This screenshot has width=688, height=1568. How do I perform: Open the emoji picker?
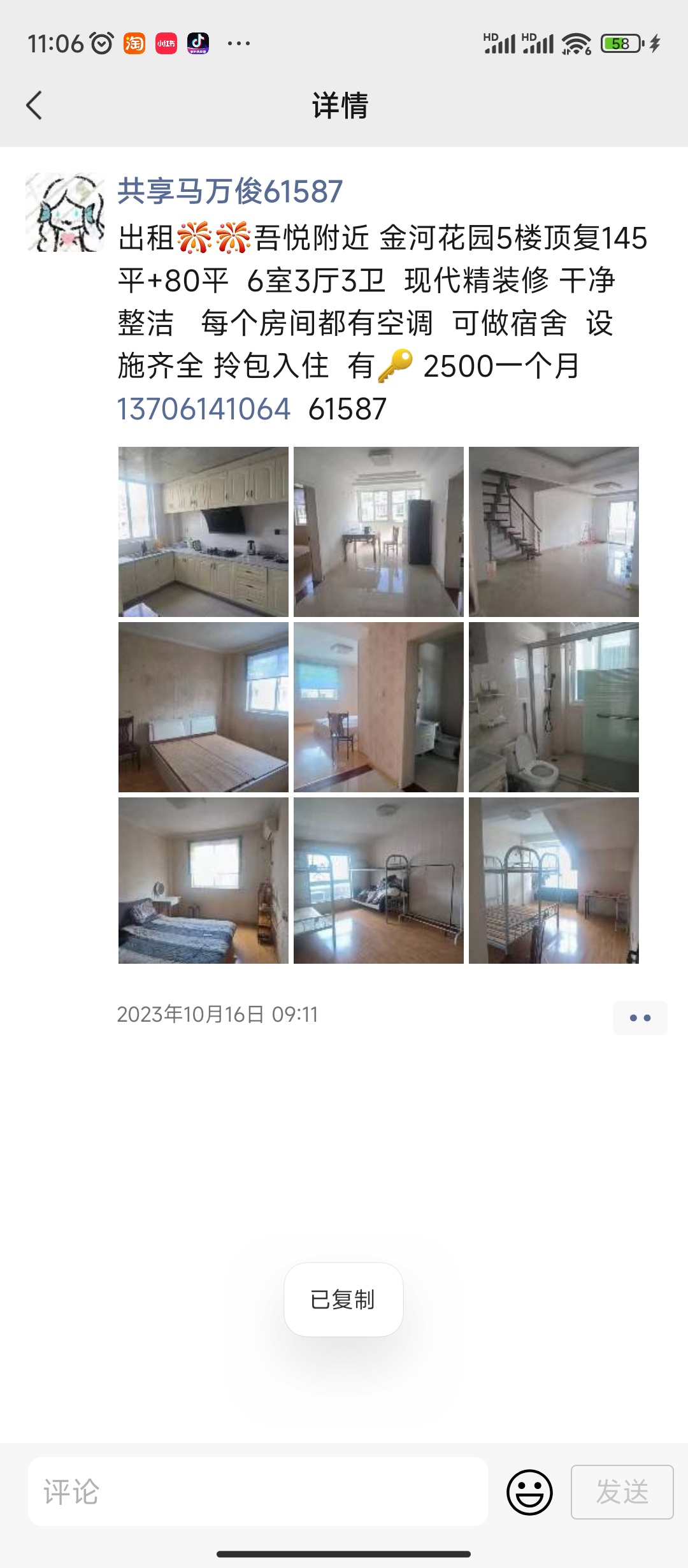(529, 1492)
